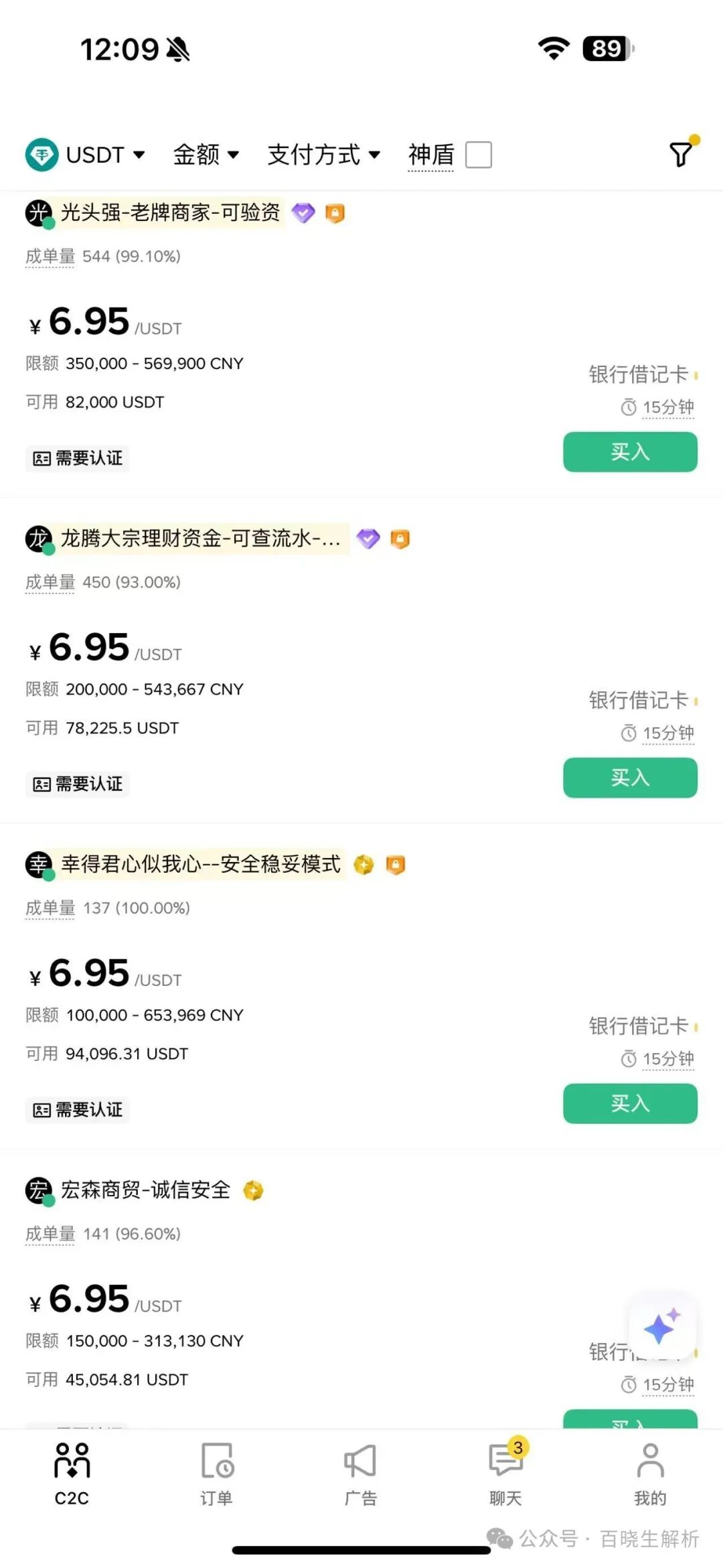This screenshot has height=1568, width=723.
Task: Click the green USDT token logo
Action: pyautogui.click(x=41, y=155)
